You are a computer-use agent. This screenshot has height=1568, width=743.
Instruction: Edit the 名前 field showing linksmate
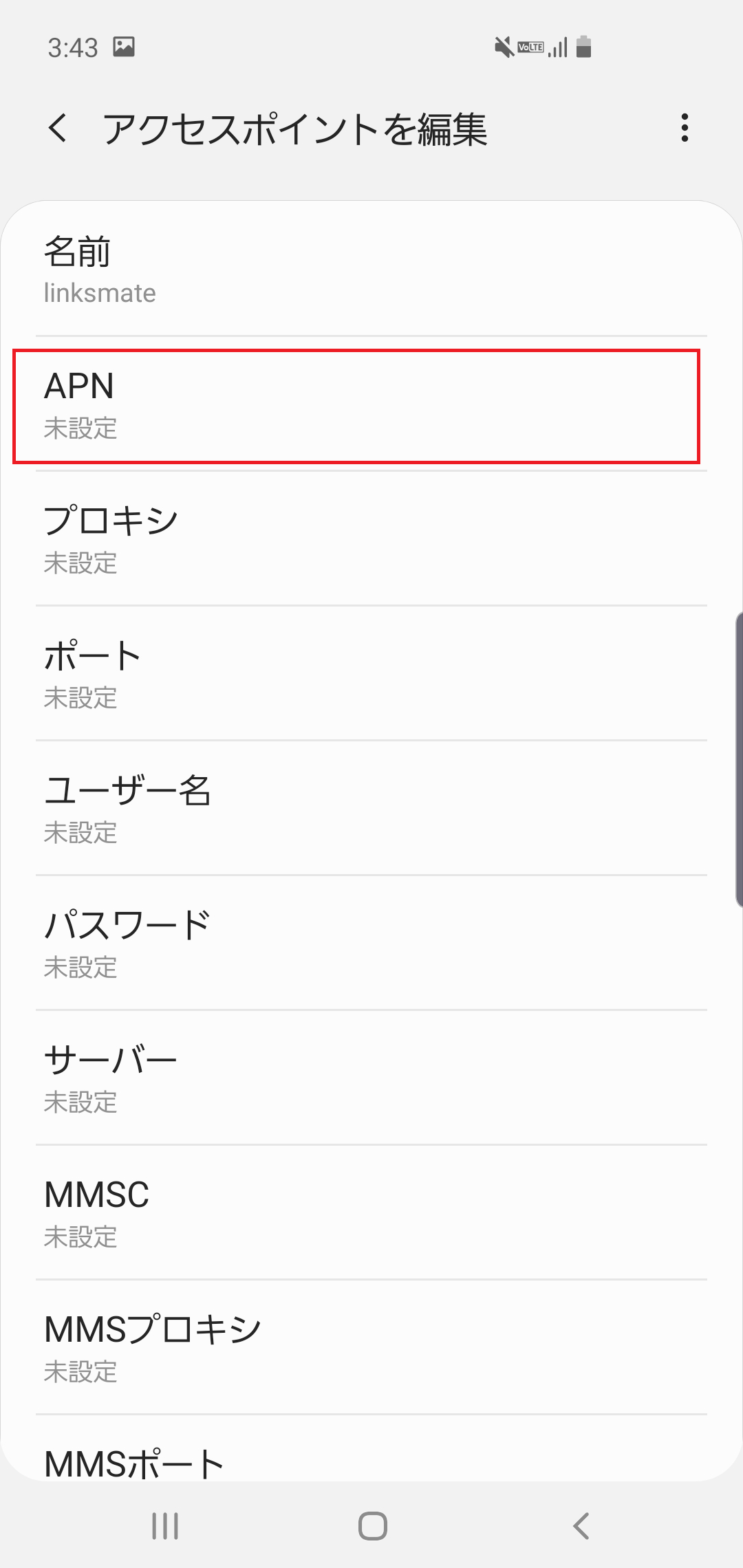pyautogui.click(x=371, y=270)
